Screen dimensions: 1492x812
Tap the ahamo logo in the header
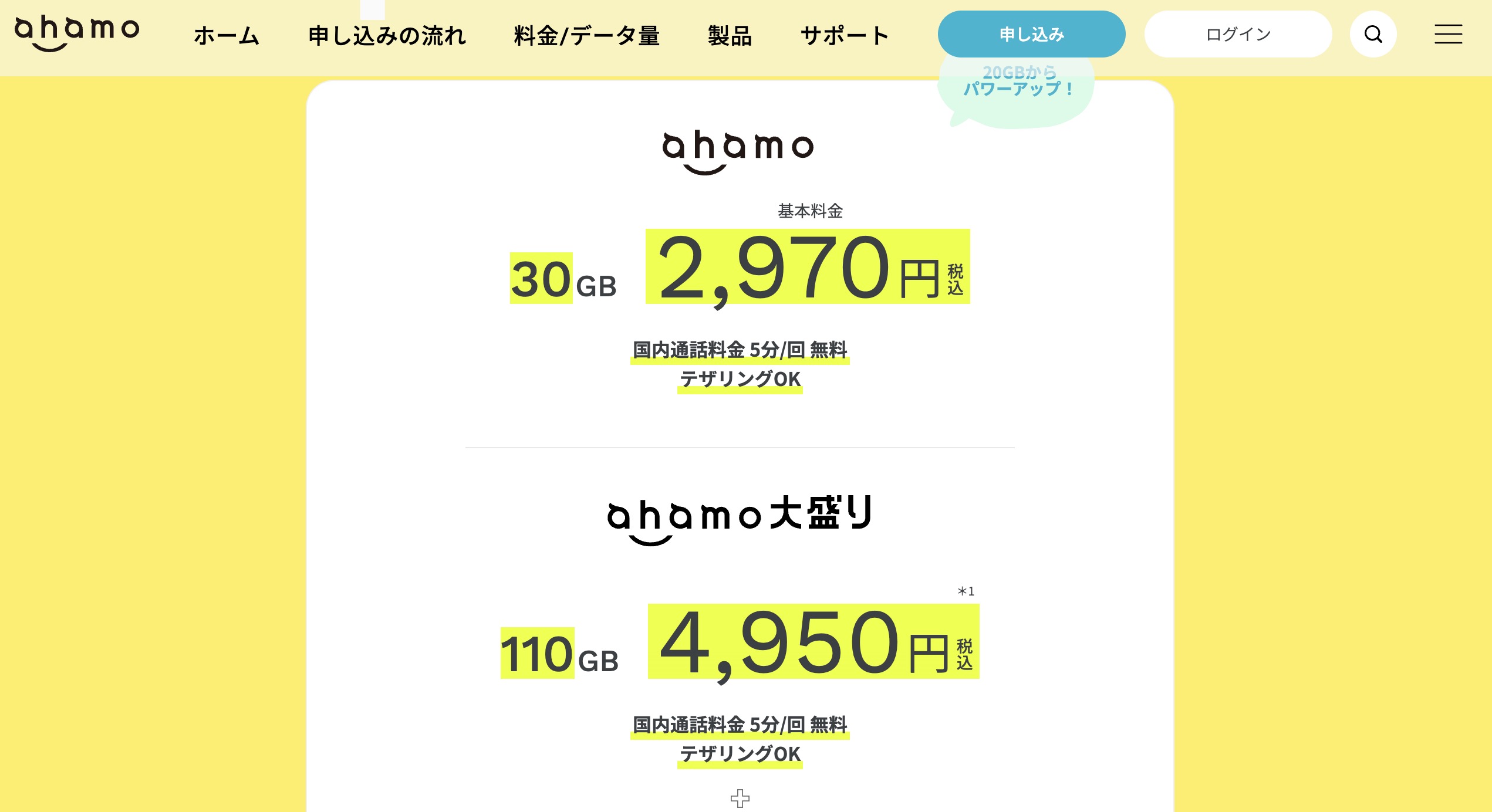(77, 33)
